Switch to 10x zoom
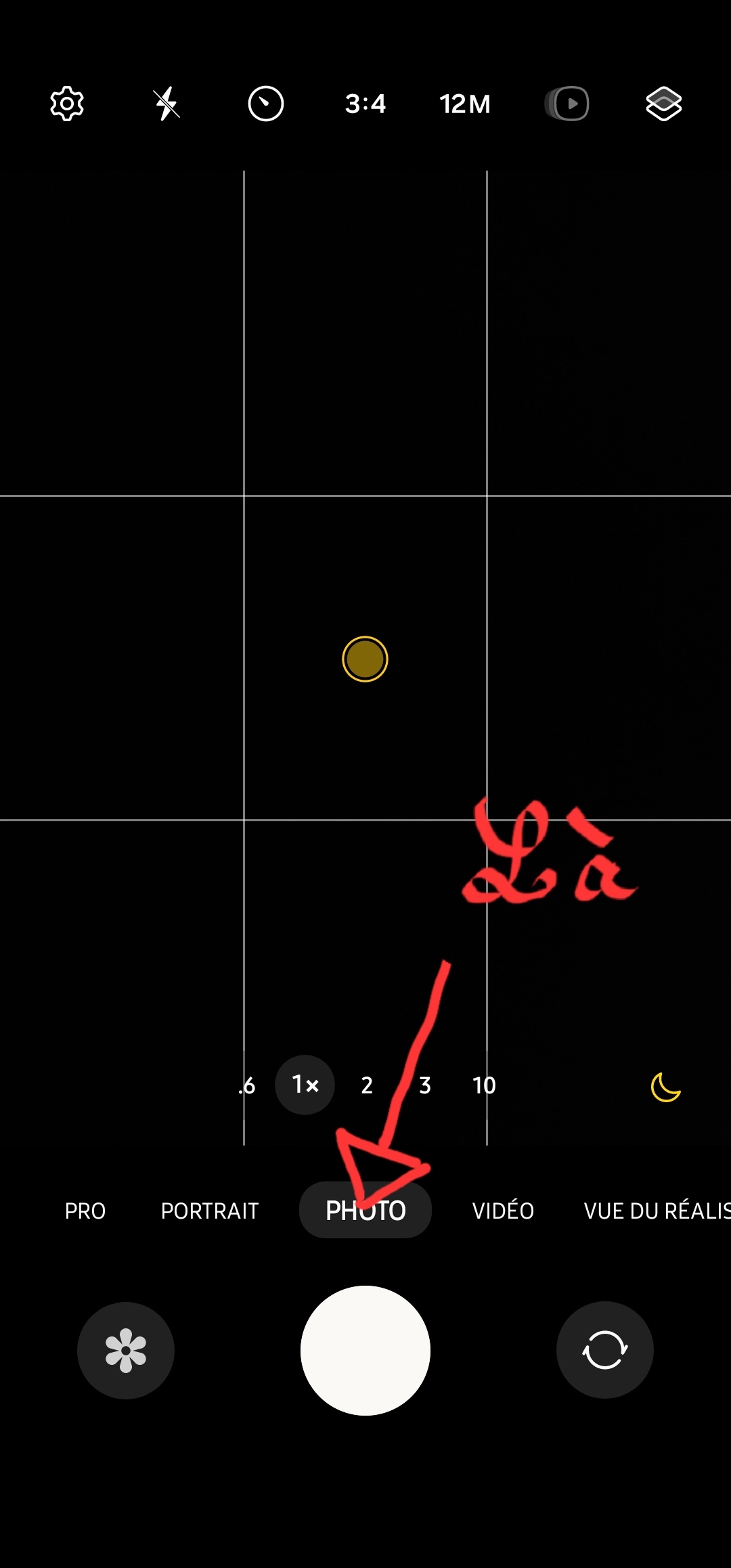The width and height of the screenshot is (731, 1568). (484, 1085)
